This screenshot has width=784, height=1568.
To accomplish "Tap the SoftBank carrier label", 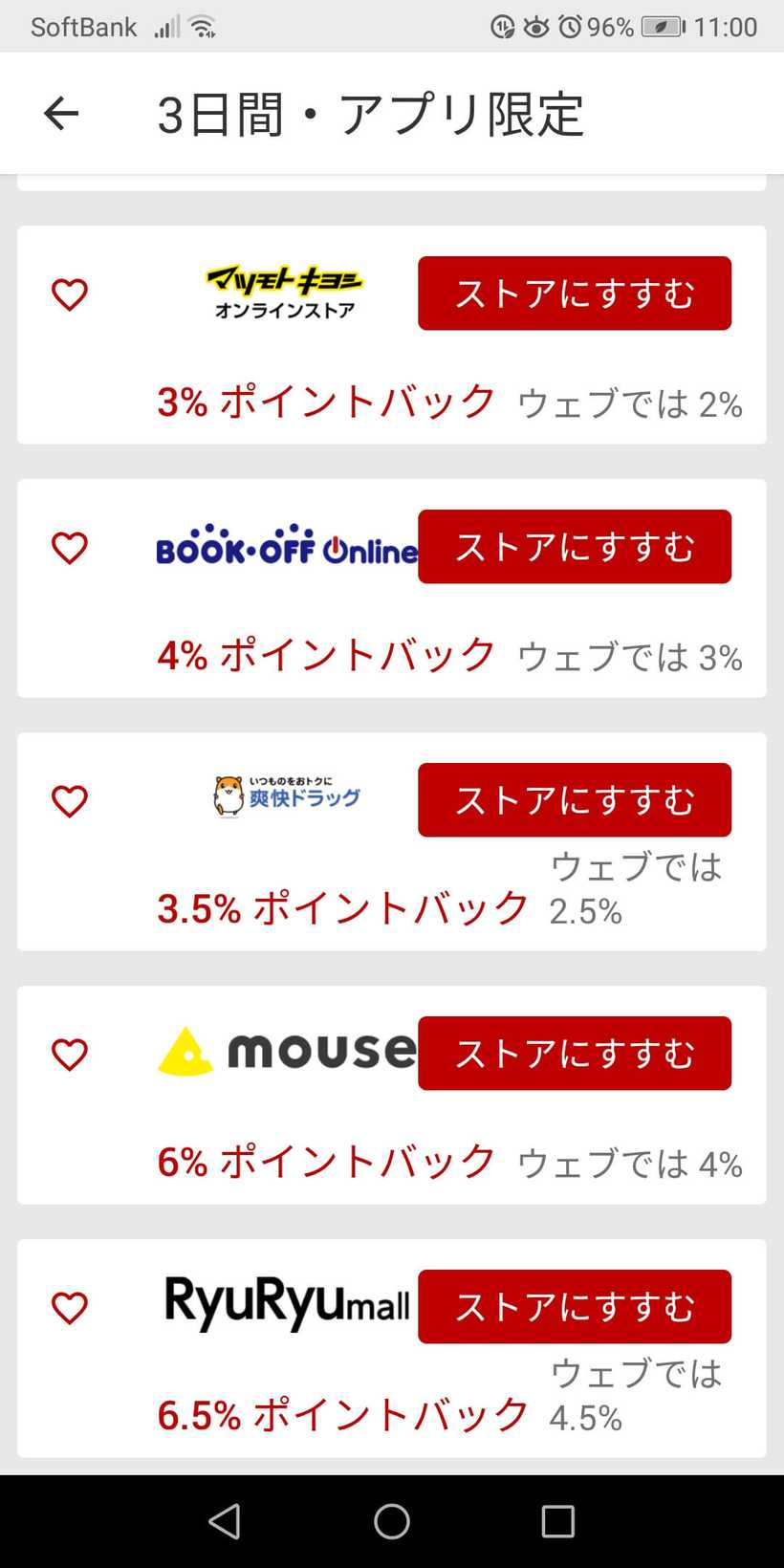I will coord(81,27).
